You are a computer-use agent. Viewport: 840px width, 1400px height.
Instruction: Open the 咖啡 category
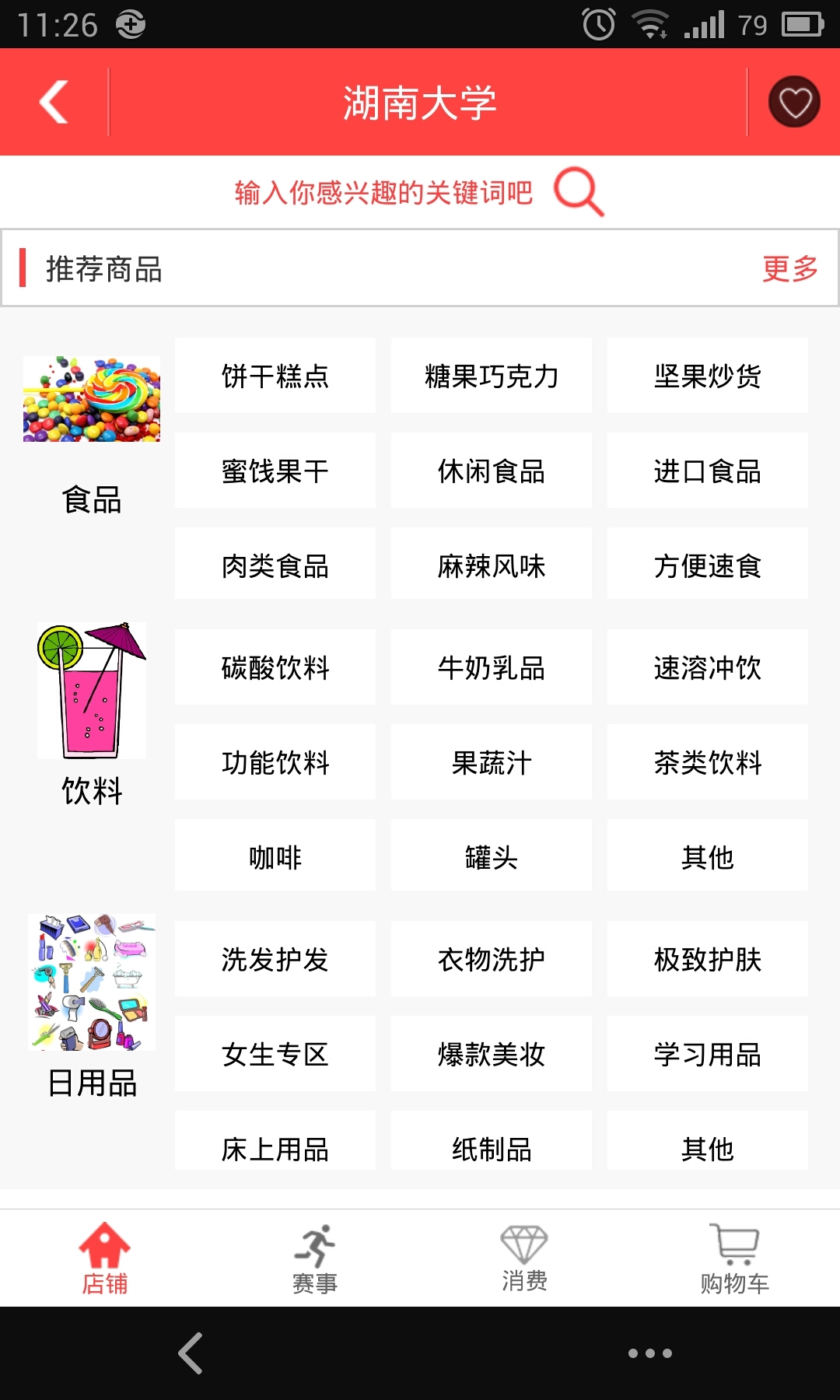tap(275, 856)
